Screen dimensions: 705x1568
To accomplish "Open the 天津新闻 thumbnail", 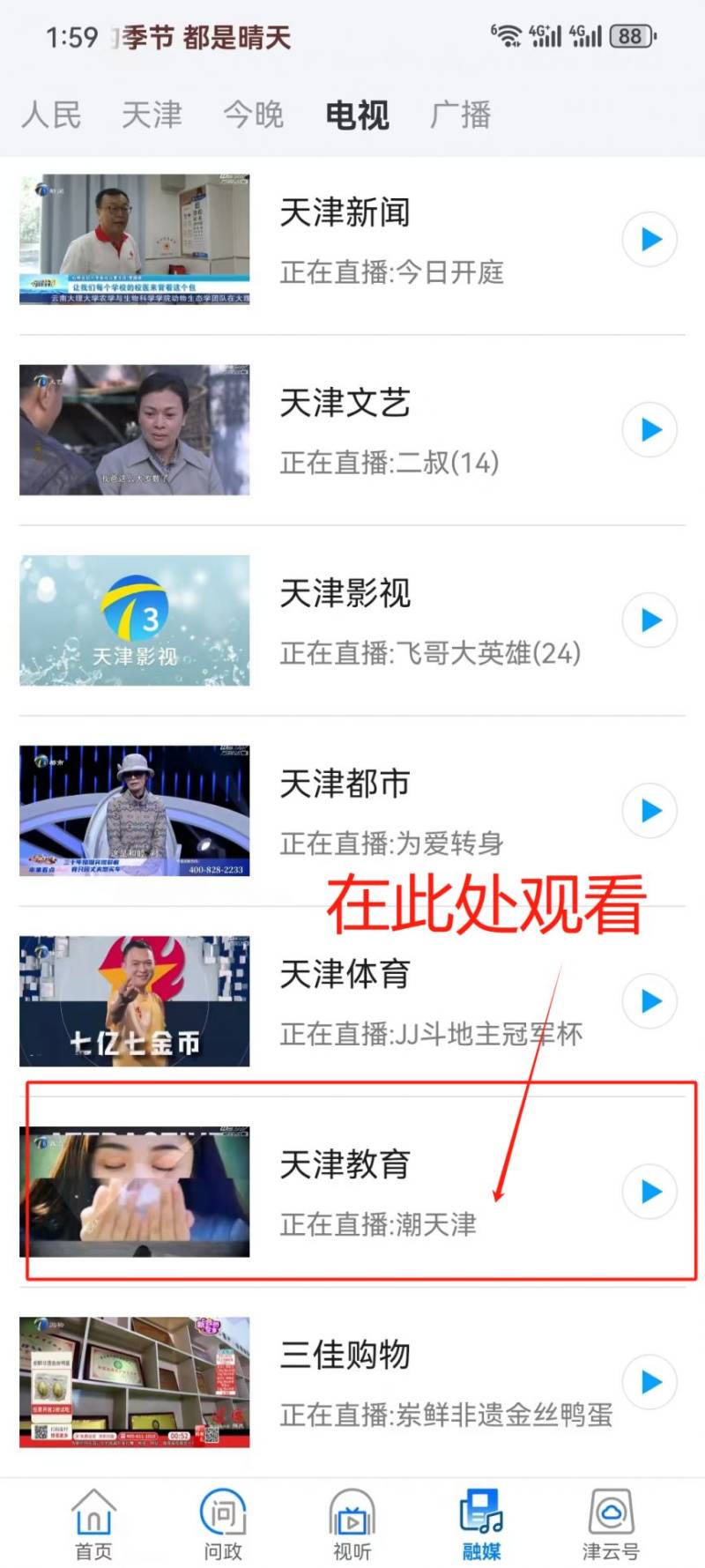I will coord(135,240).
